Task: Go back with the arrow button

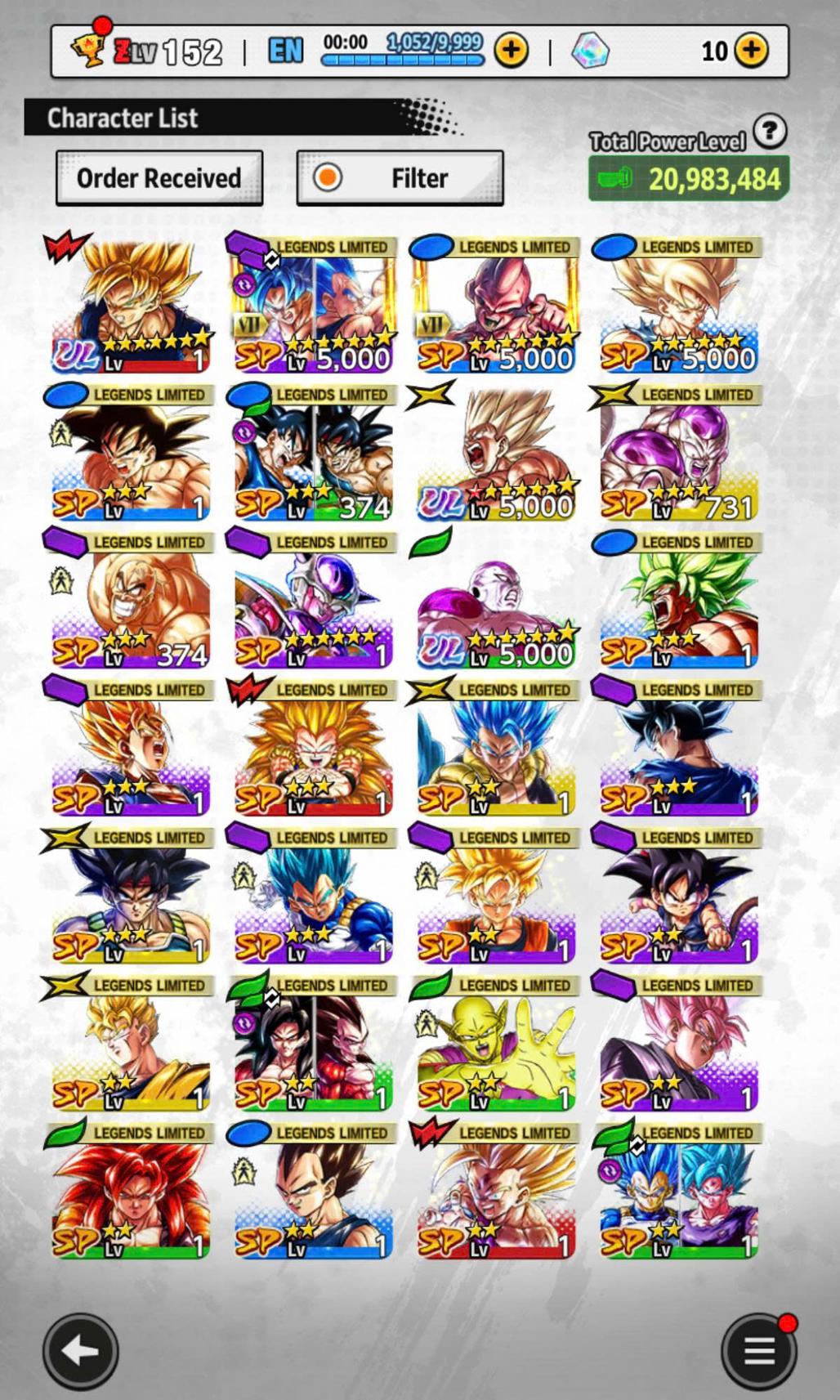Action: pyautogui.click(x=80, y=1350)
